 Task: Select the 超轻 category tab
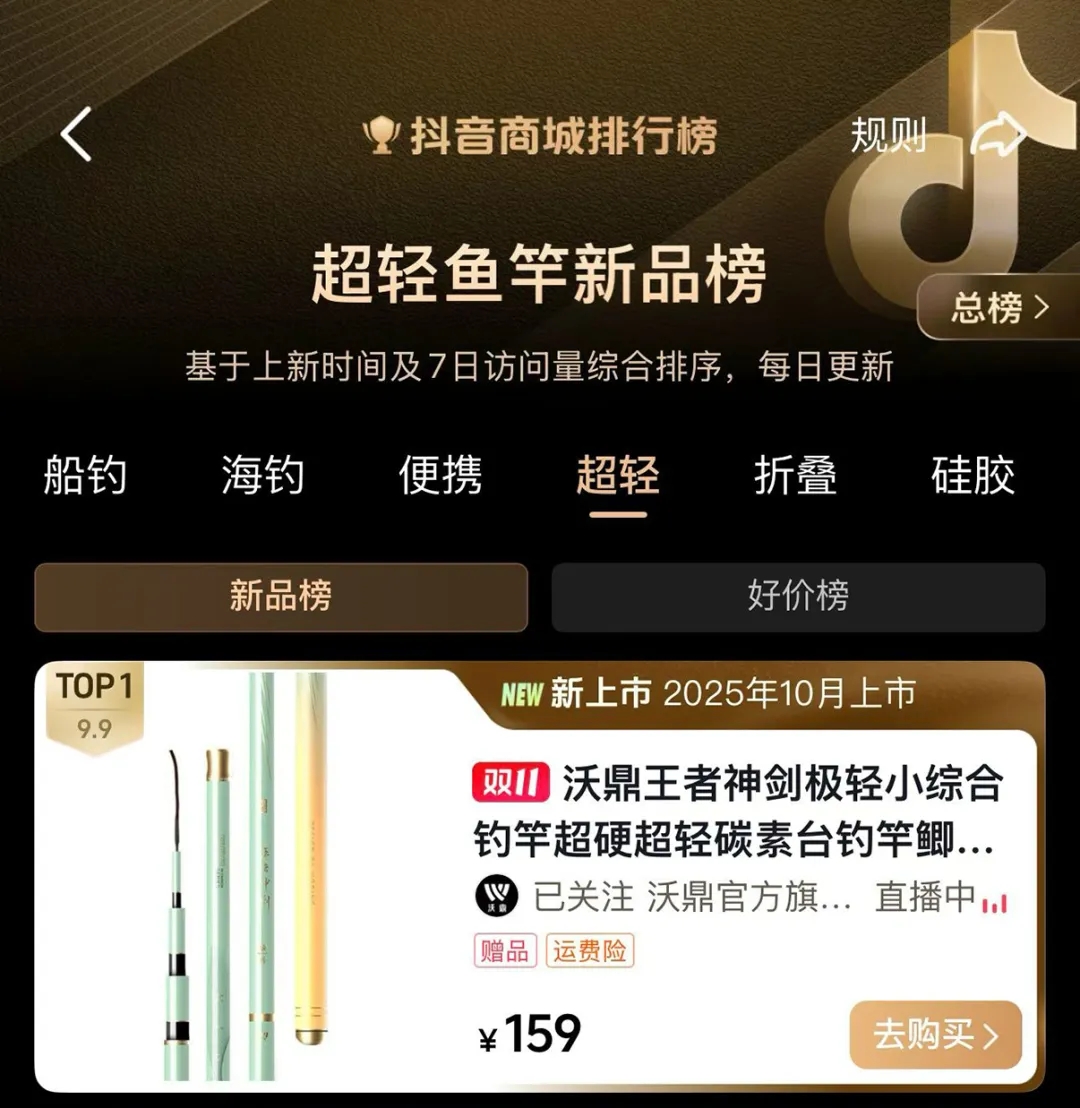(x=617, y=475)
